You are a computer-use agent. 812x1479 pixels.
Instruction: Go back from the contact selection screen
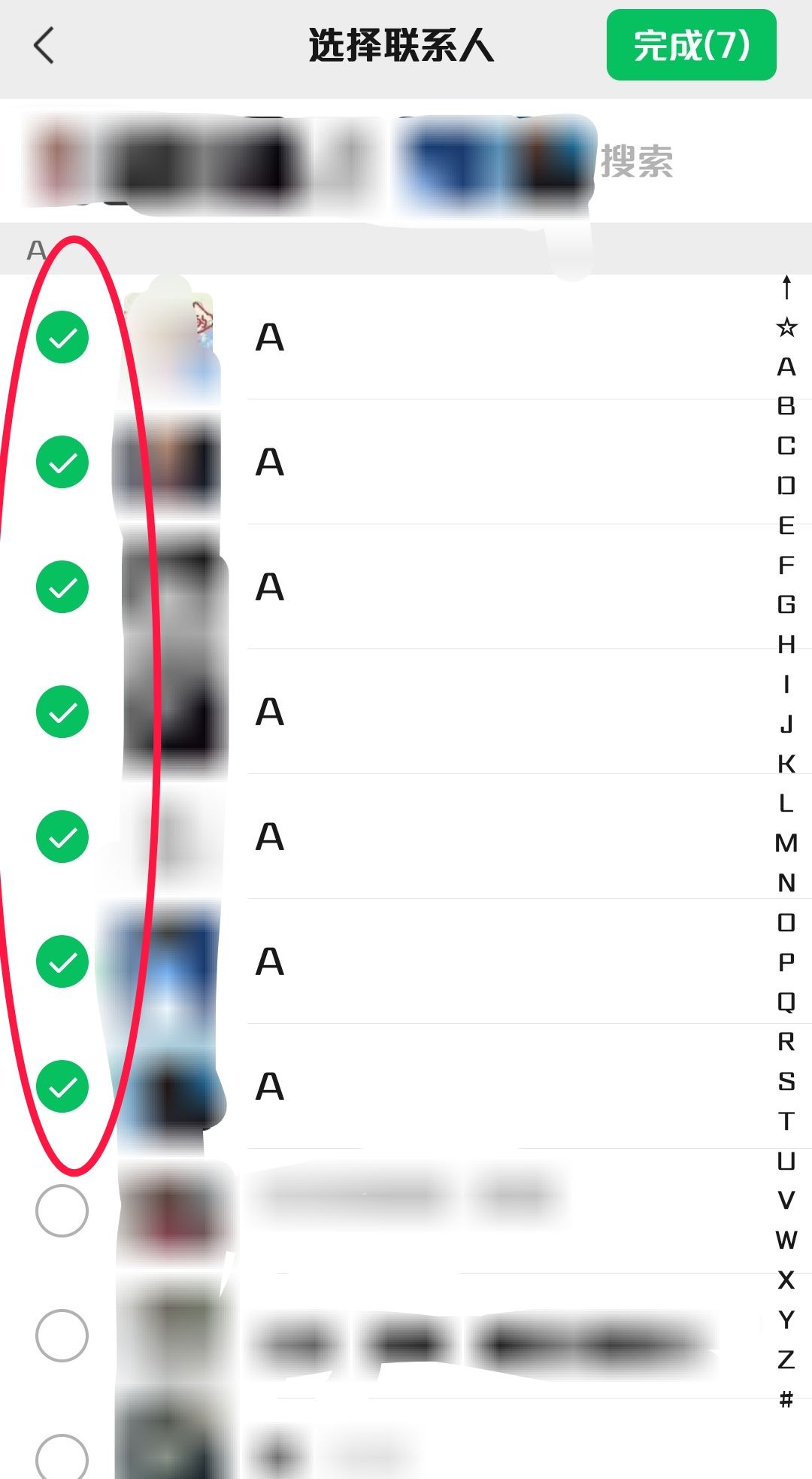[45, 45]
